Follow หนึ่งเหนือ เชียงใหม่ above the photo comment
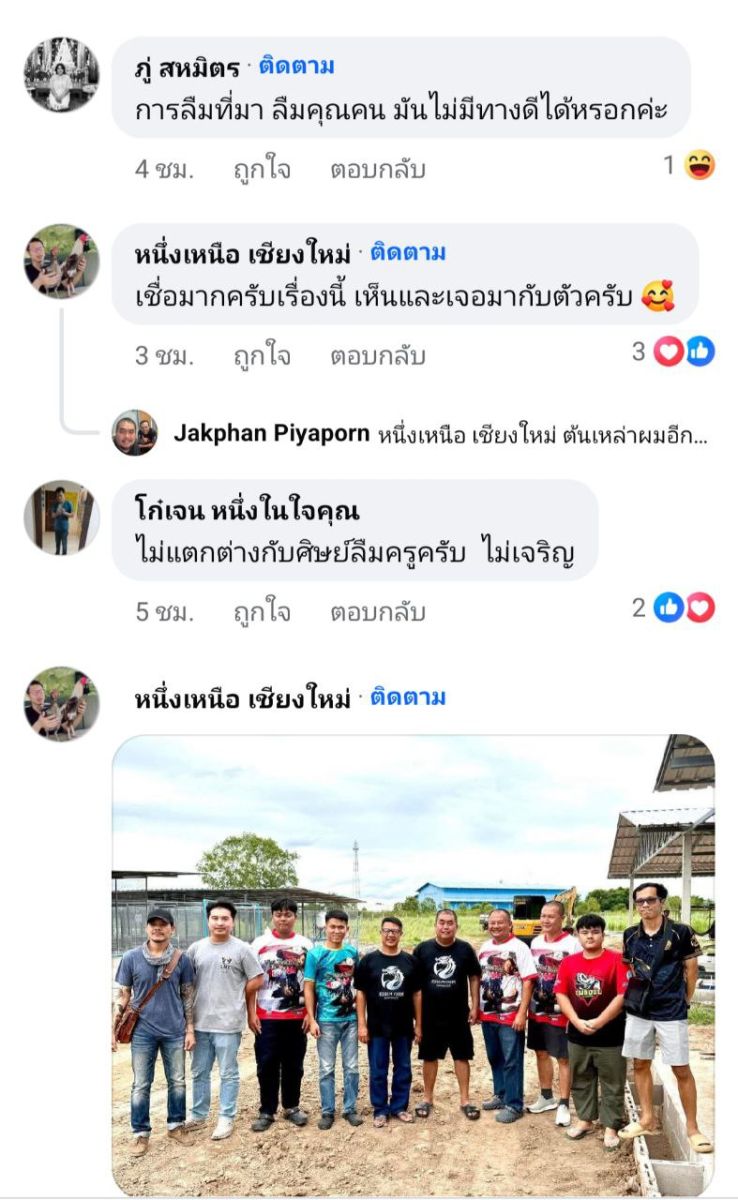This screenshot has height=1200, width=738. point(407,698)
